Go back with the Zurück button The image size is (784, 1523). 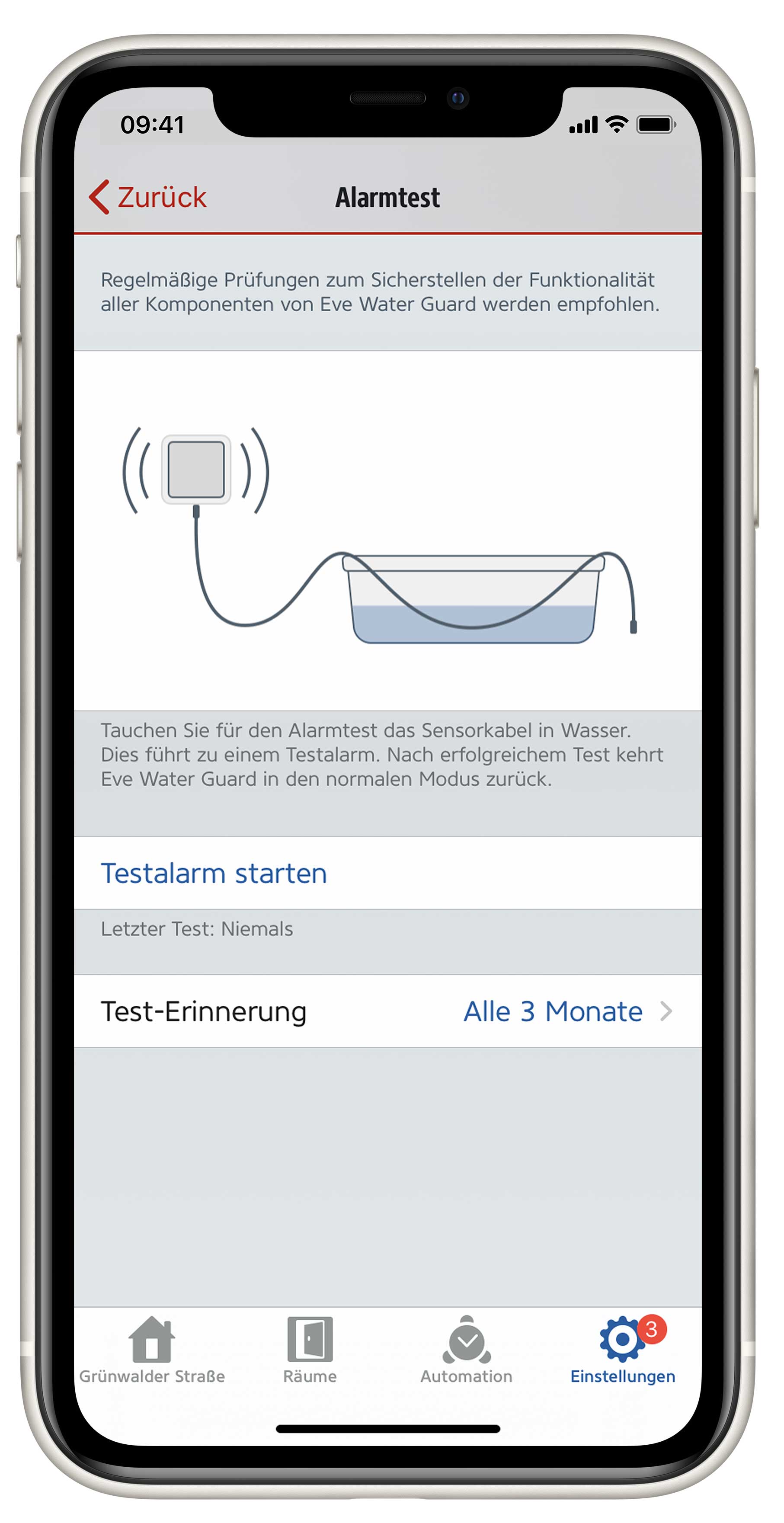click(148, 197)
